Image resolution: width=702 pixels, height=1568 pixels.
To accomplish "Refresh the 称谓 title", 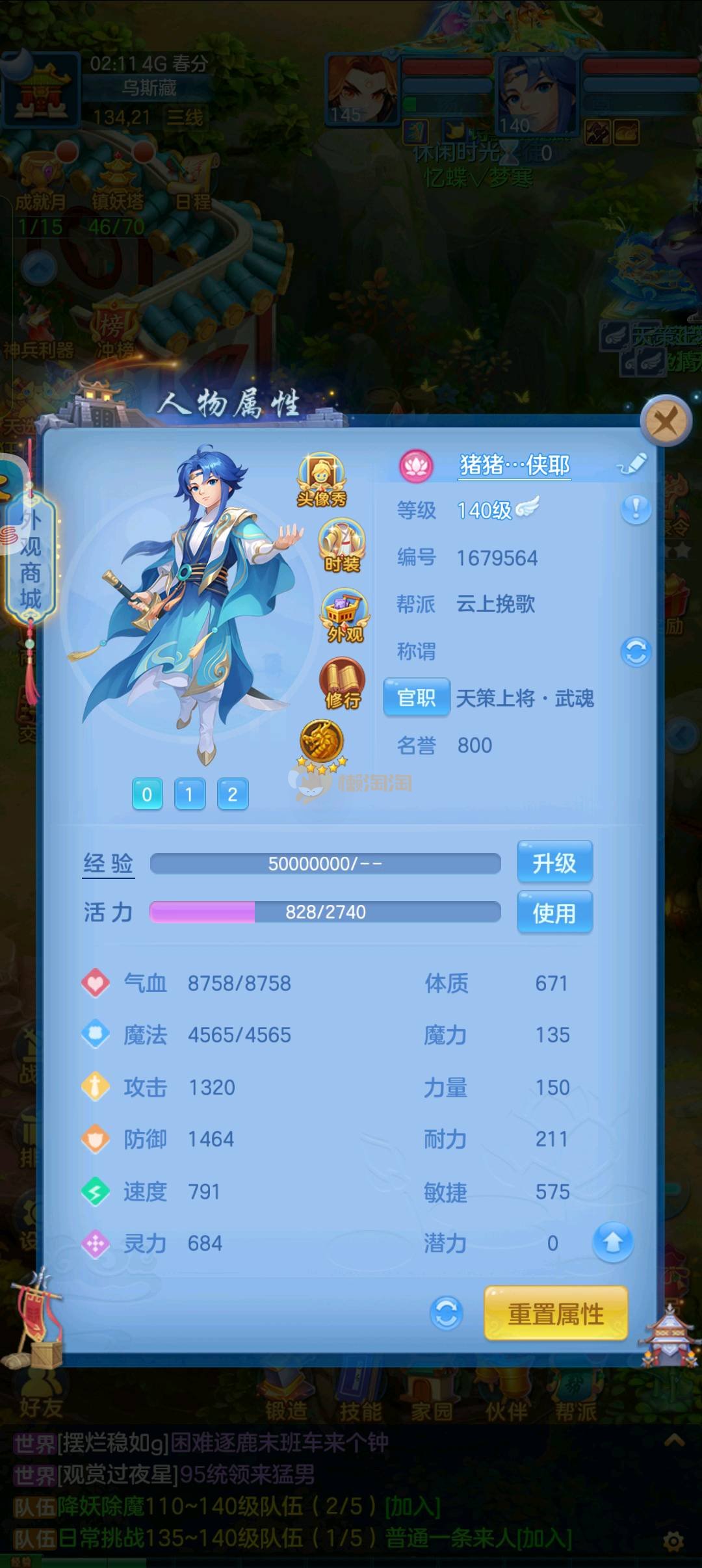I will tap(635, 651).
